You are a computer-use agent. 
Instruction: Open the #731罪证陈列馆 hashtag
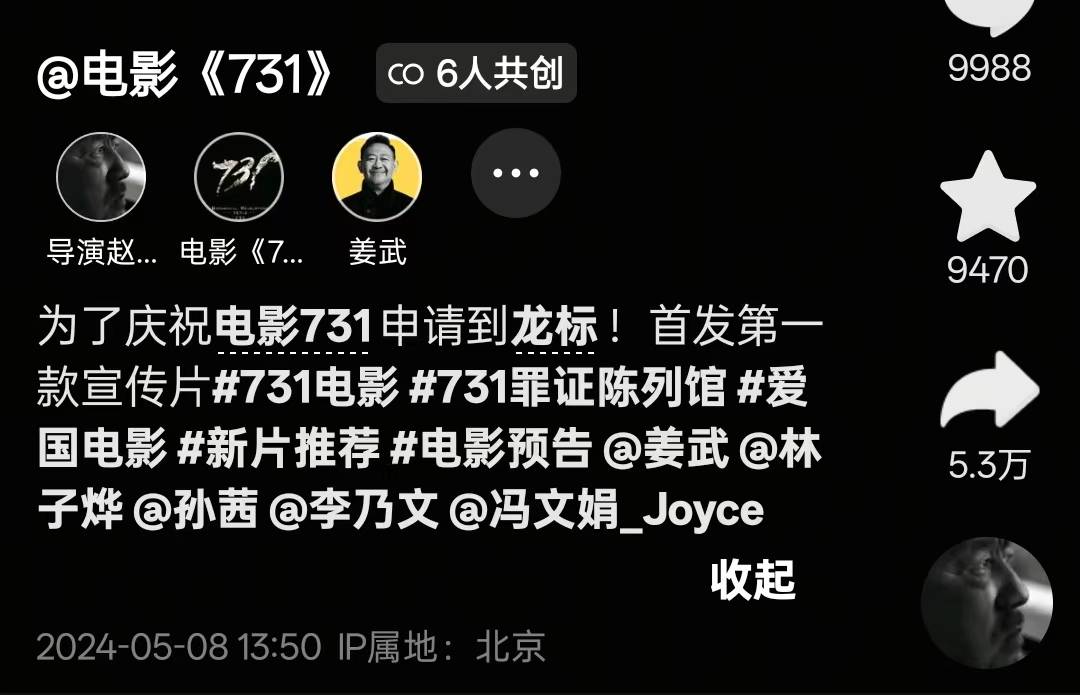[x=567, y=389]
